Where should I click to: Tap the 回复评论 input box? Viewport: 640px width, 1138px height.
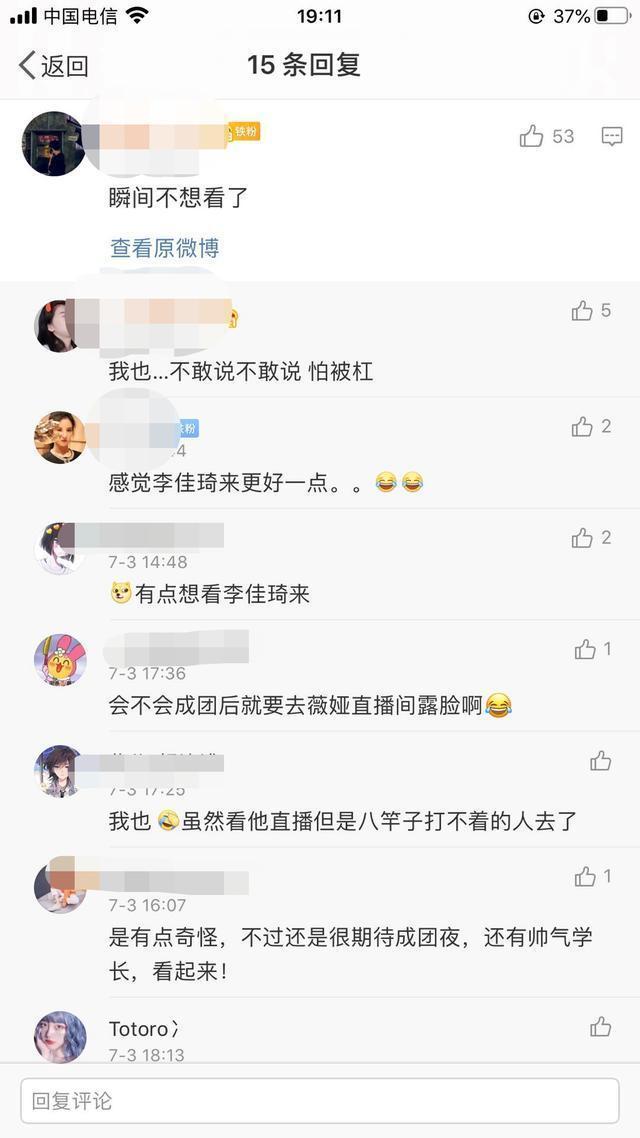[319, 1101]
